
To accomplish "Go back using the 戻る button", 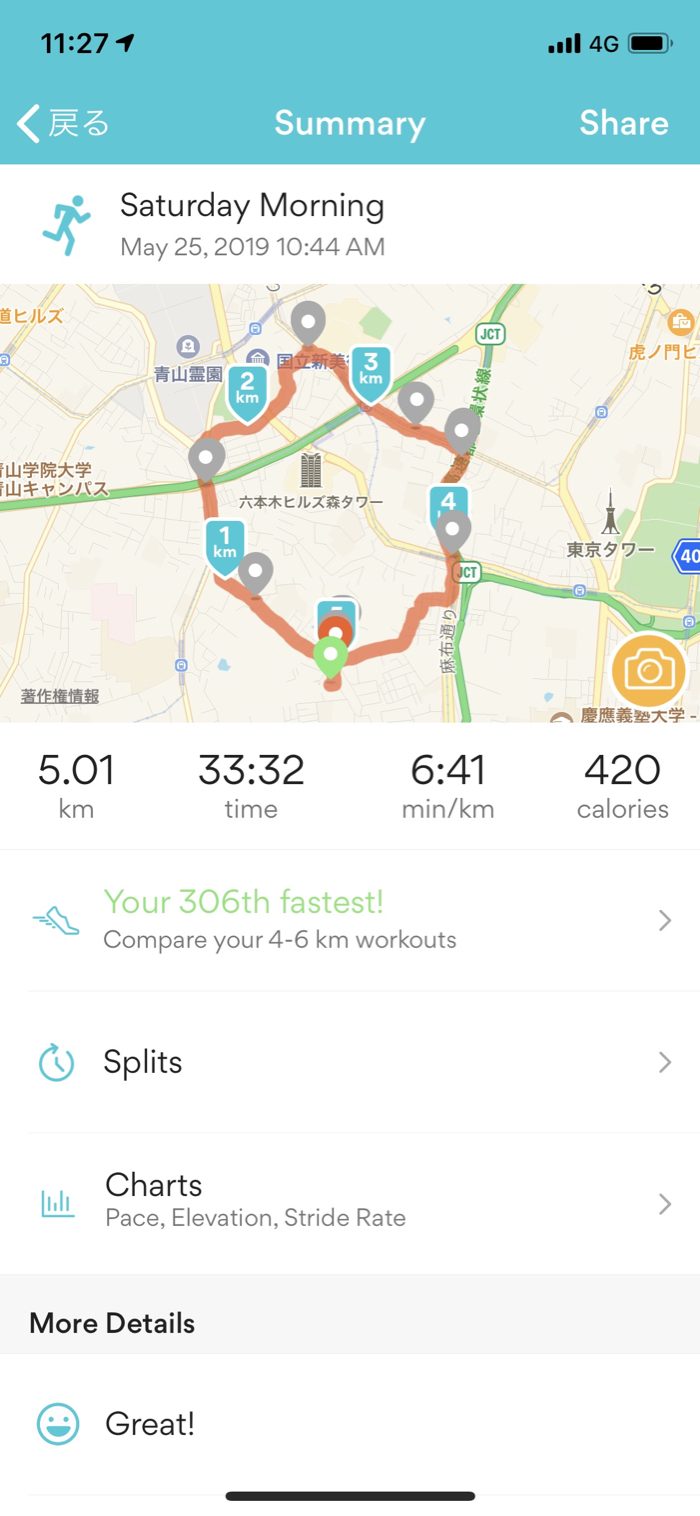I will click(63, 123).
